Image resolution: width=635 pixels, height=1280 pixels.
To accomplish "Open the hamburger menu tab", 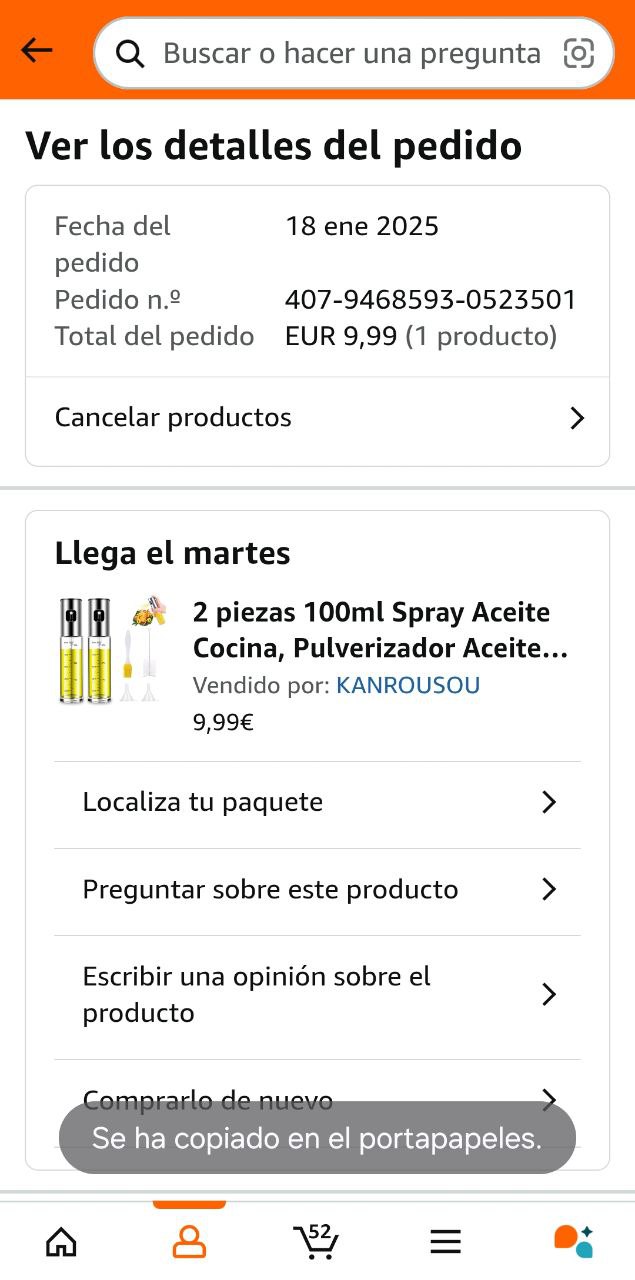I will (445, 1242).
